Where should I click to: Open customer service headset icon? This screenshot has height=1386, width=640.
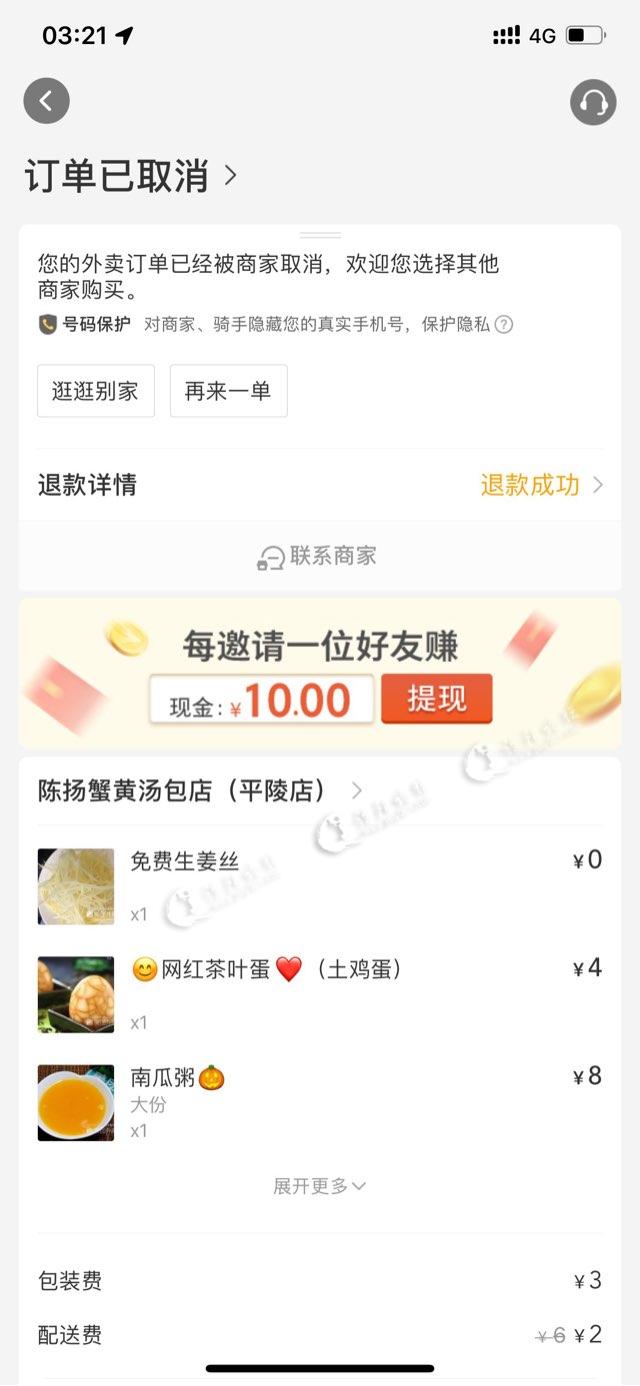tap(593, 101)
